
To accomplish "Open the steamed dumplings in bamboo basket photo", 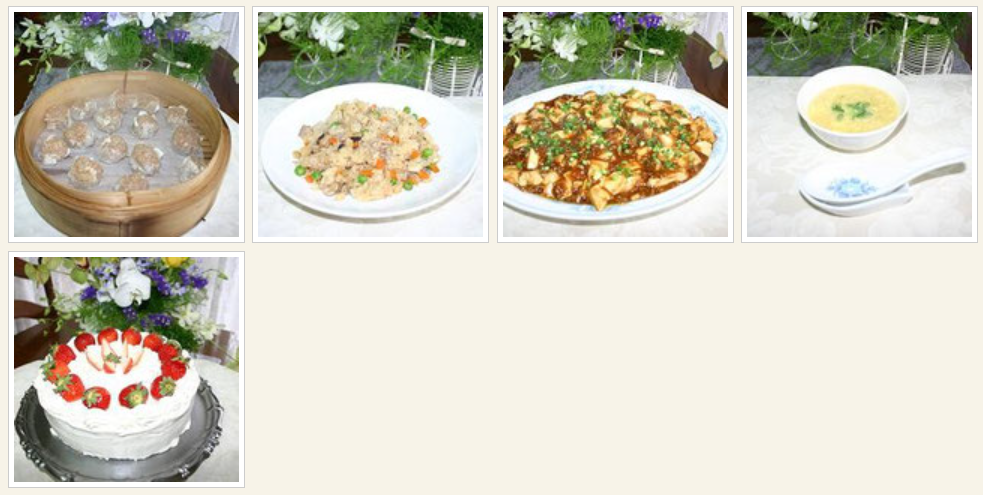I will [x=126, y=125].
